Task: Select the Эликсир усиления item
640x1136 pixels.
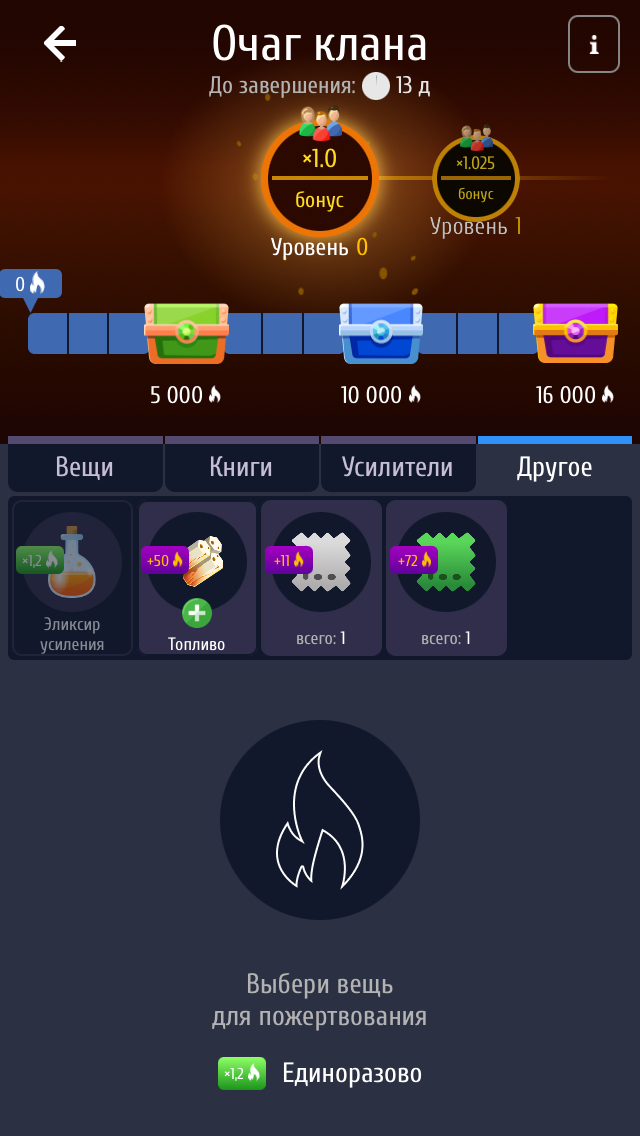Action: point(72,577)
